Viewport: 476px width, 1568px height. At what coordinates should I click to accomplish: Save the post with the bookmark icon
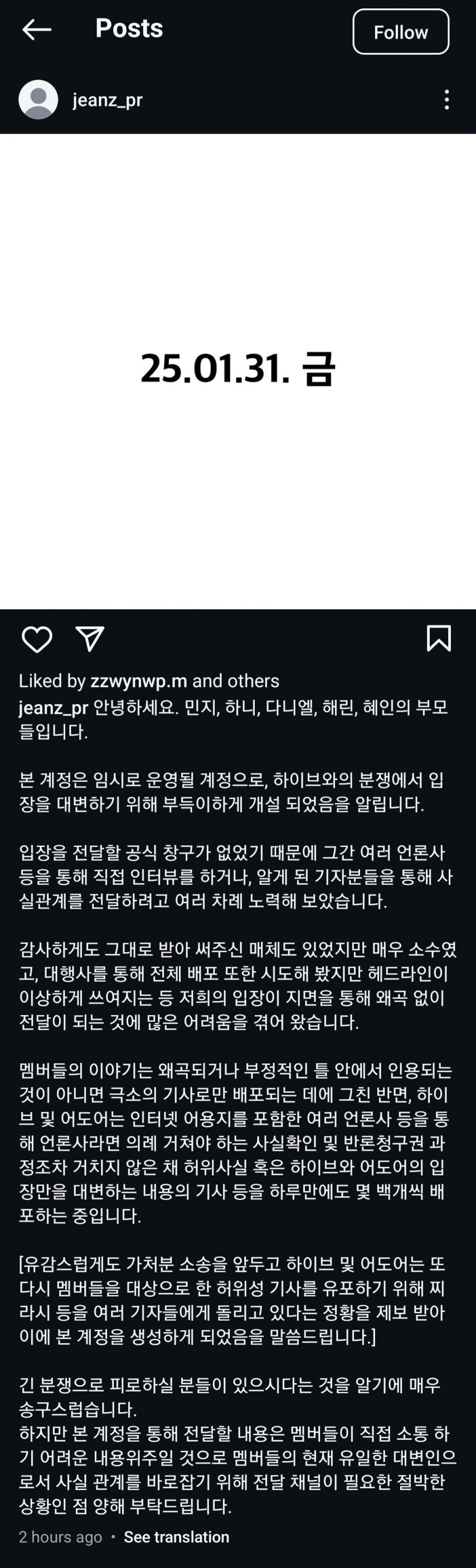click(439, 639)
